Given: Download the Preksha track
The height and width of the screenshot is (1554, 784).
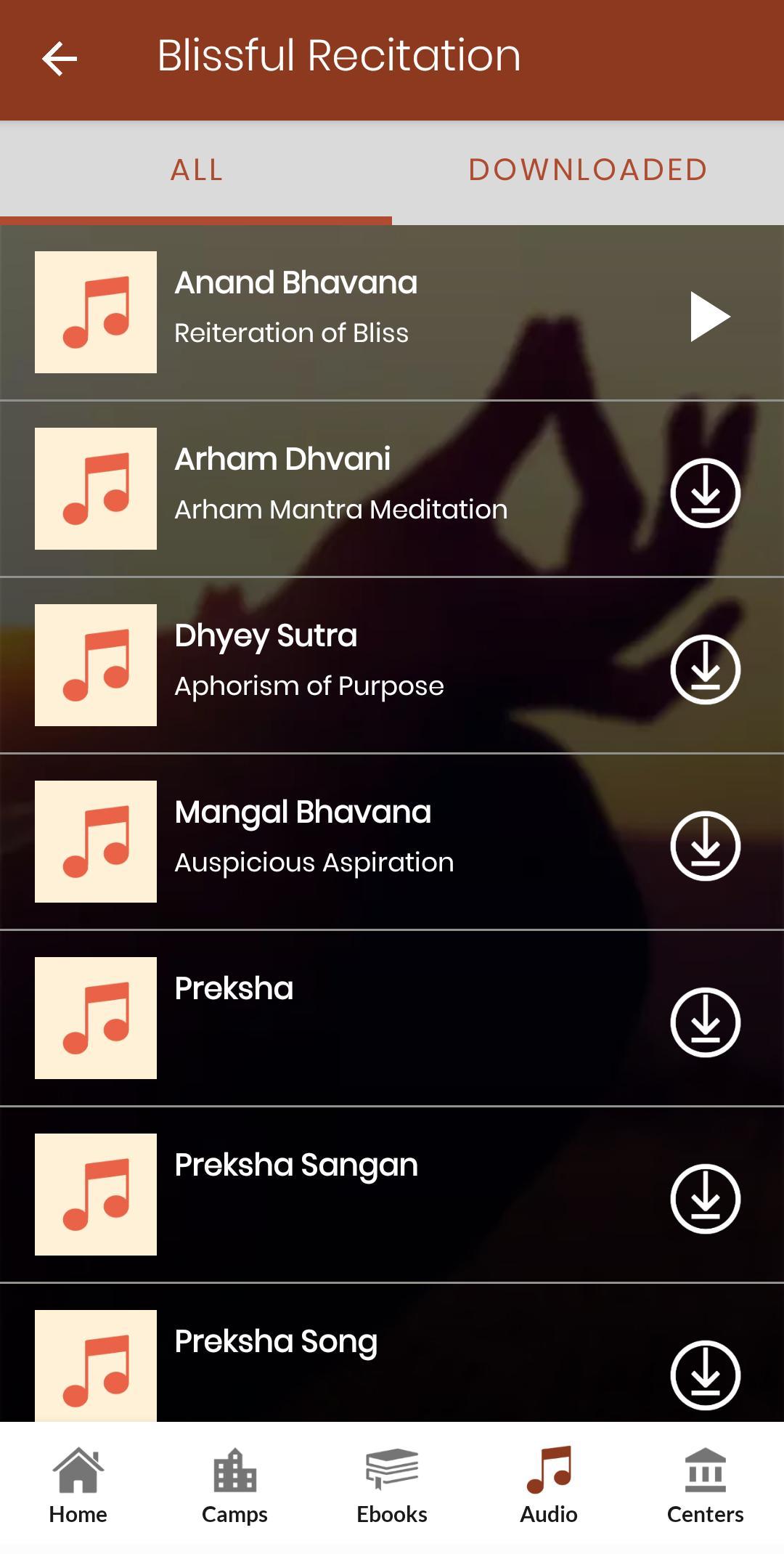Looking at the screenshot, I should click(705, 1022).
